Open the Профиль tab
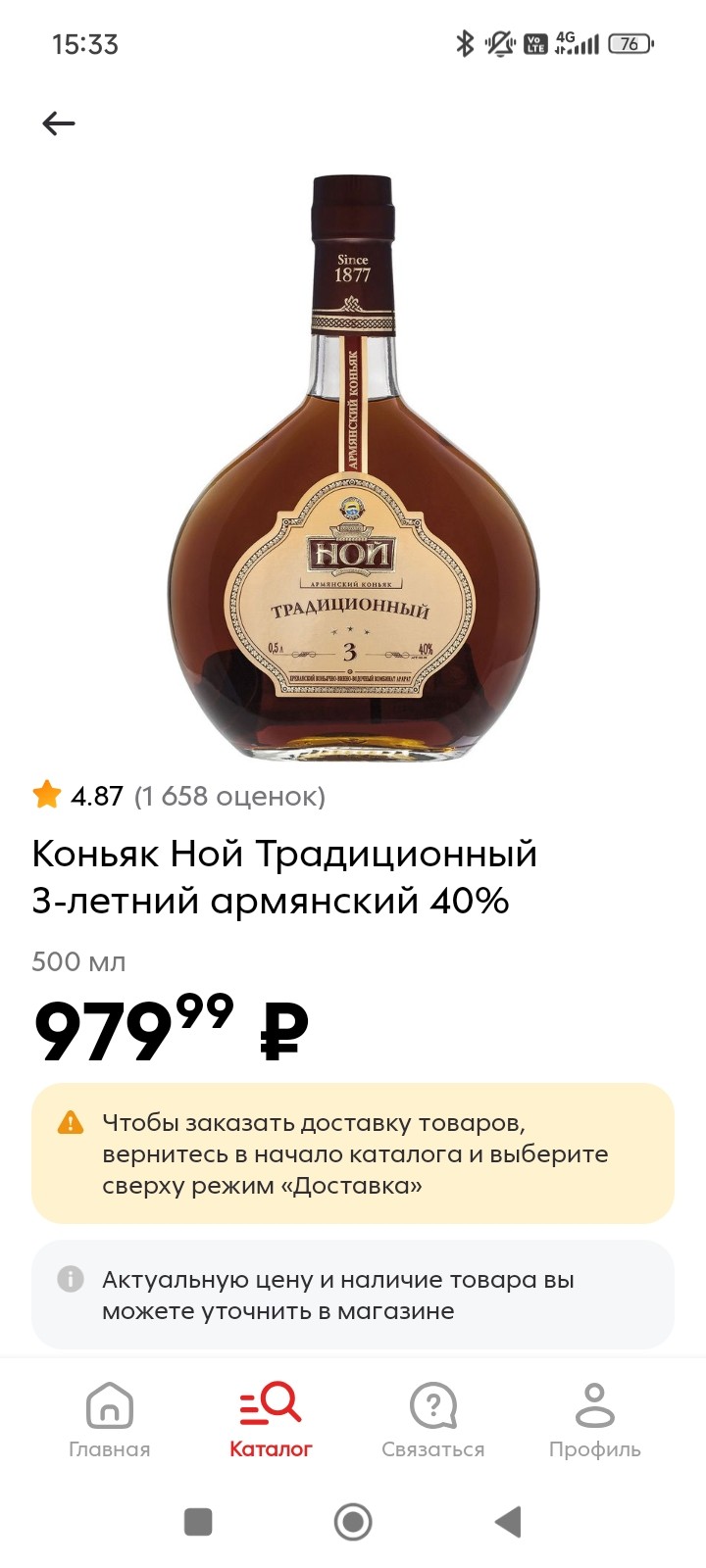This screenshot has height=1568, width=706. (x=594, y=1421)
